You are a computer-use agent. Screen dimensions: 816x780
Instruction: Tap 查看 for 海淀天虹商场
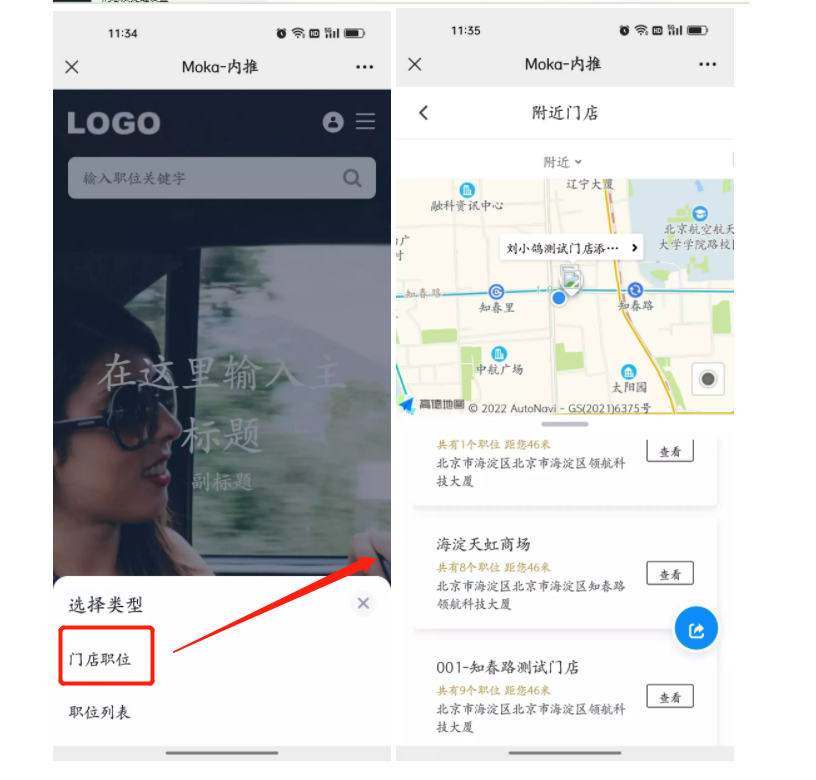click(x=669, y=574)
